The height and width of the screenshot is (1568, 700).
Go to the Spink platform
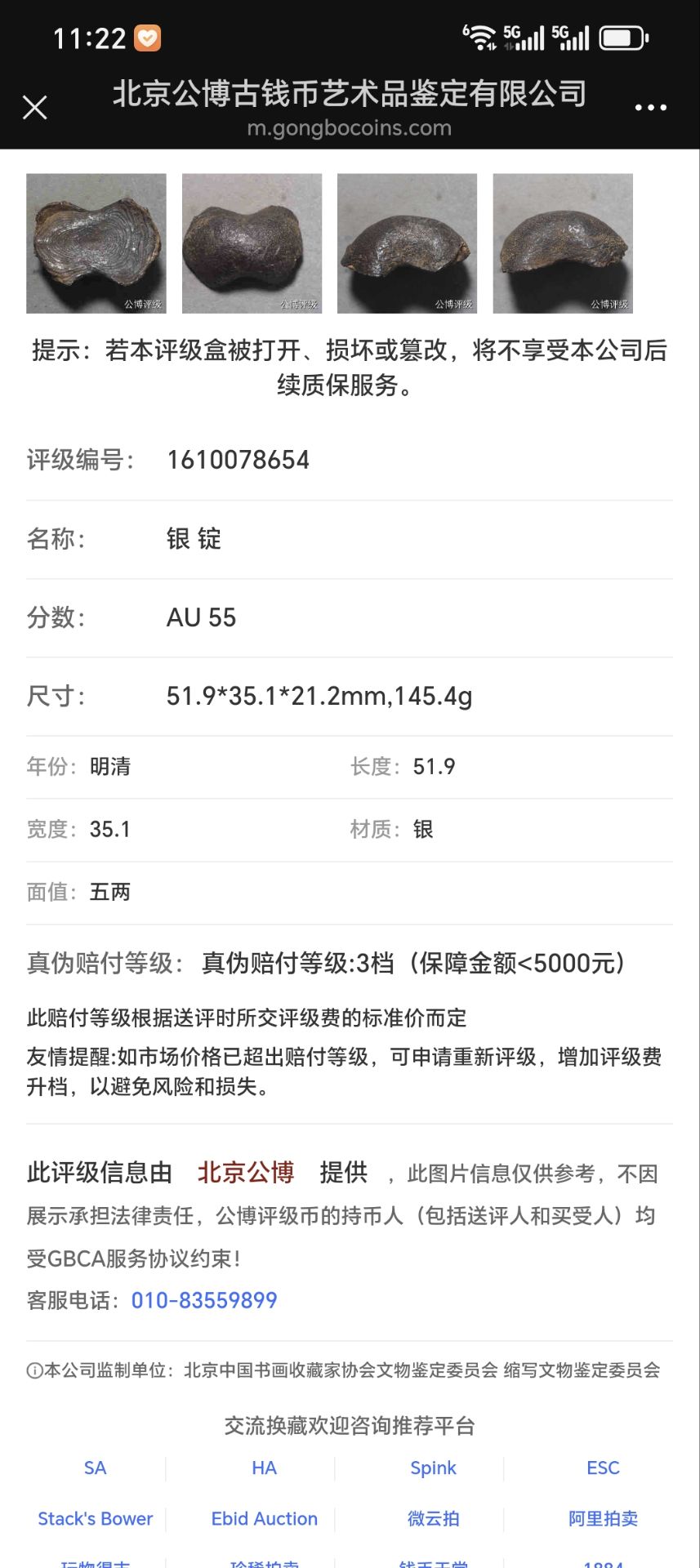coord(433,1468)
